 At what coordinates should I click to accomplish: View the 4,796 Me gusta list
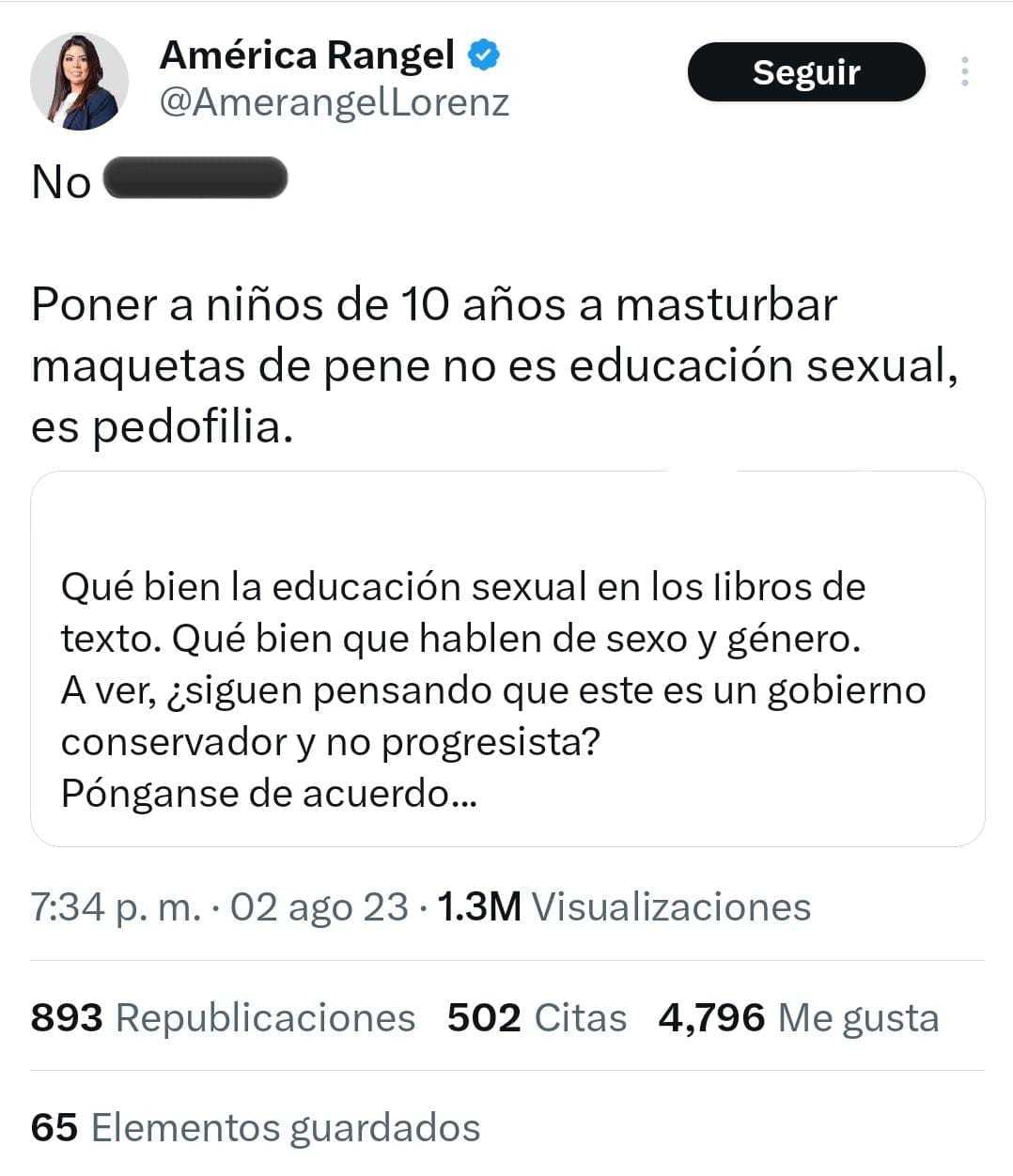[799, 1017]
